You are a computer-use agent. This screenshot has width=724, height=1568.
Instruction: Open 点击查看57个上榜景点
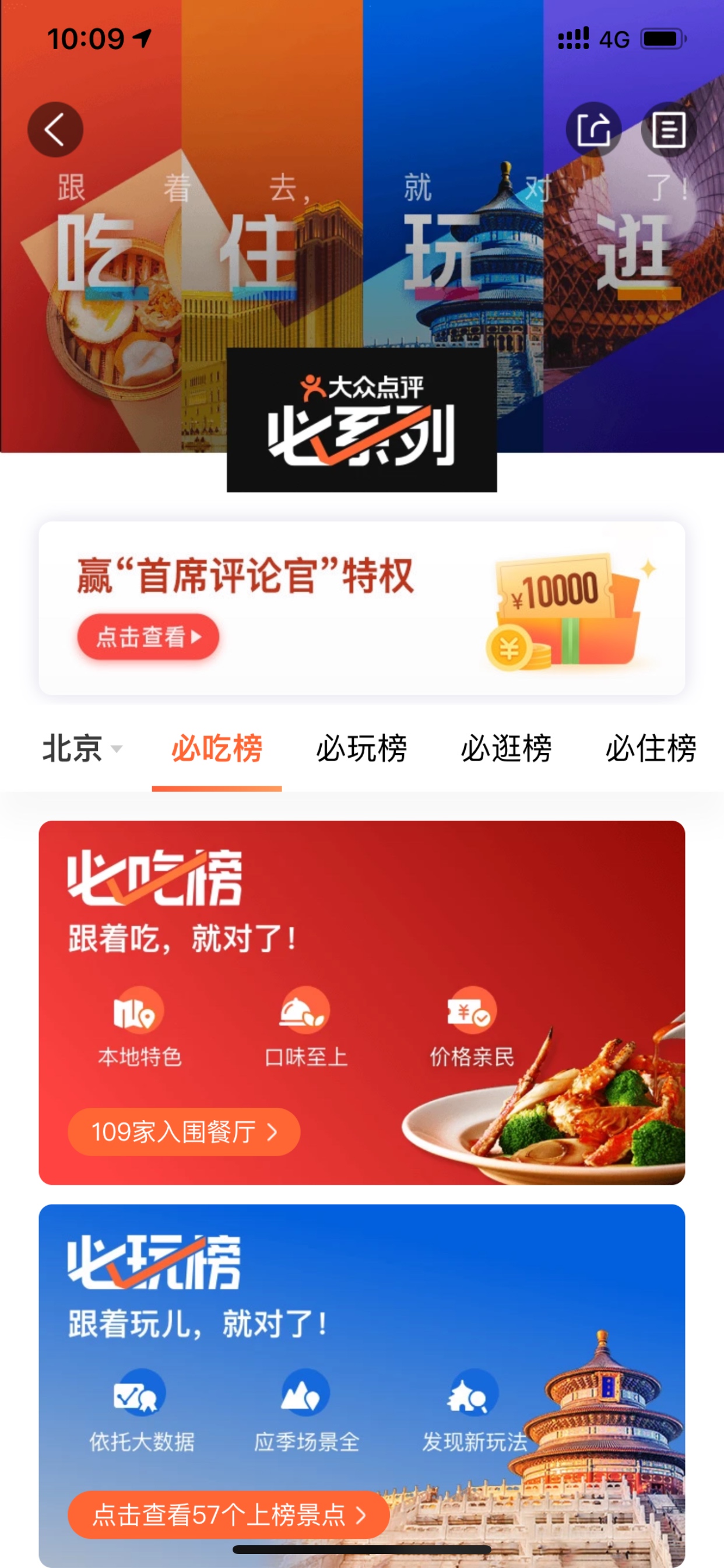228,1514
